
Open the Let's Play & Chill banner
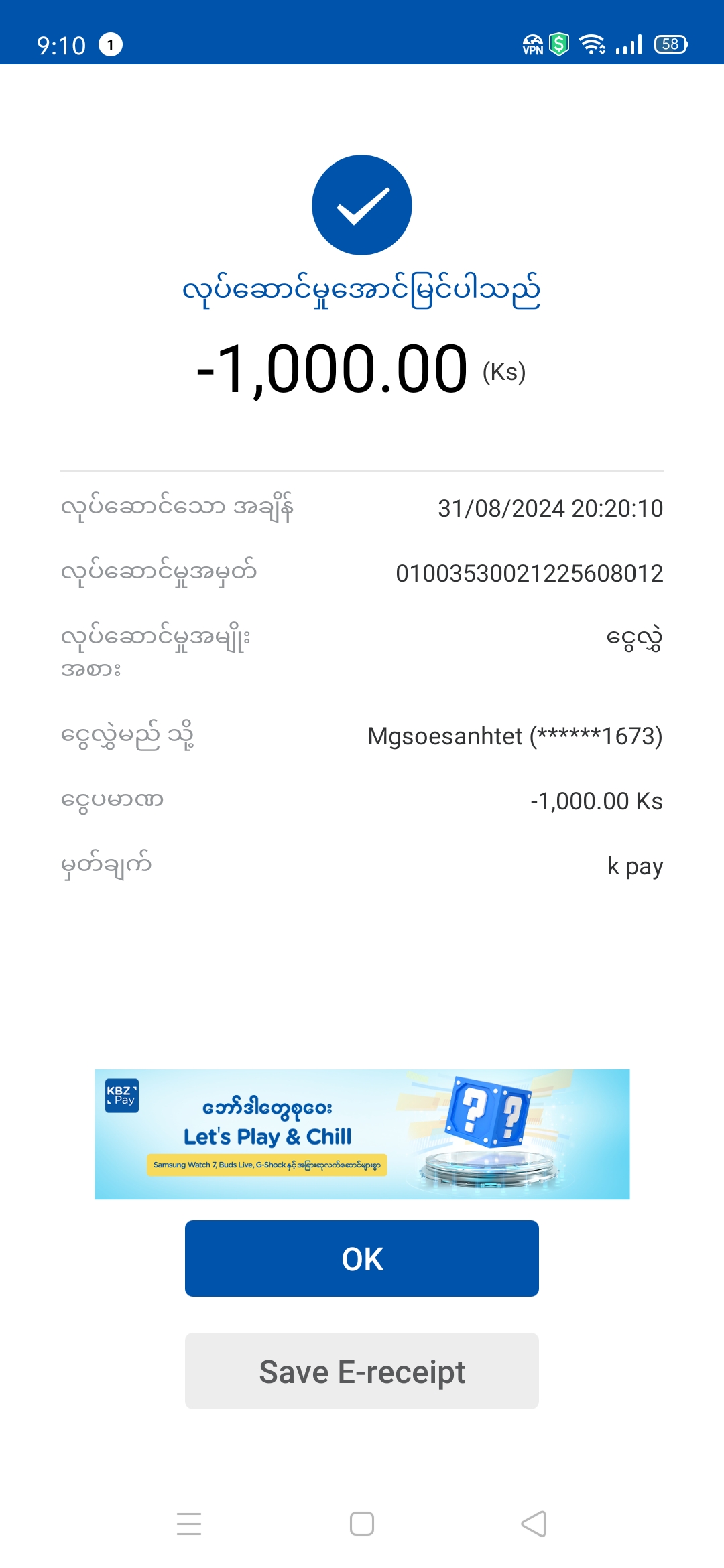point(362,1134)
